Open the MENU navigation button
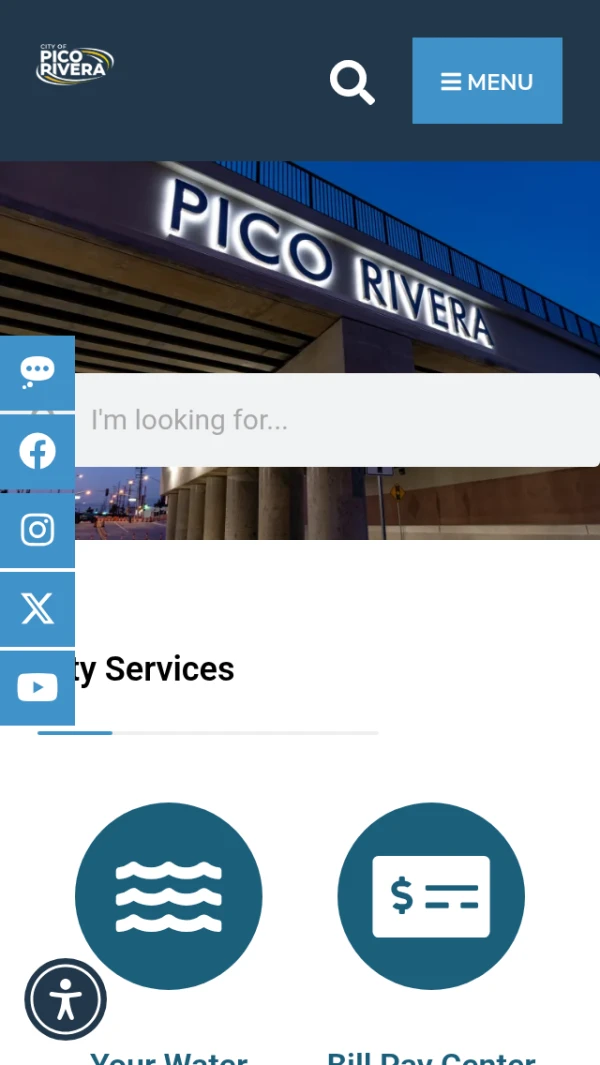The image size is (600, 1065). 487,81
